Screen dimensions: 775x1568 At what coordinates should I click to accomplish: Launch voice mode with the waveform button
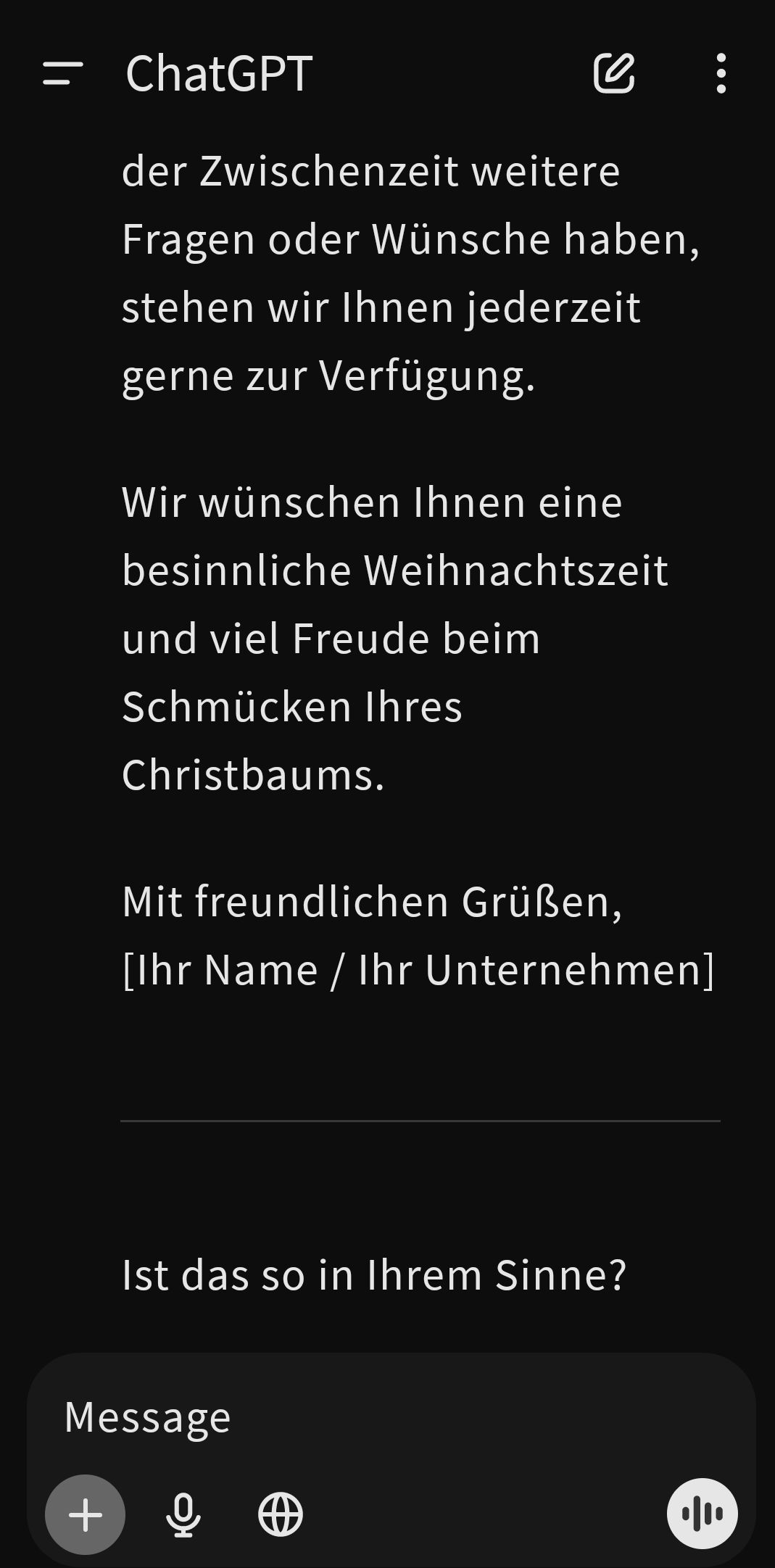click(702, 1514)
